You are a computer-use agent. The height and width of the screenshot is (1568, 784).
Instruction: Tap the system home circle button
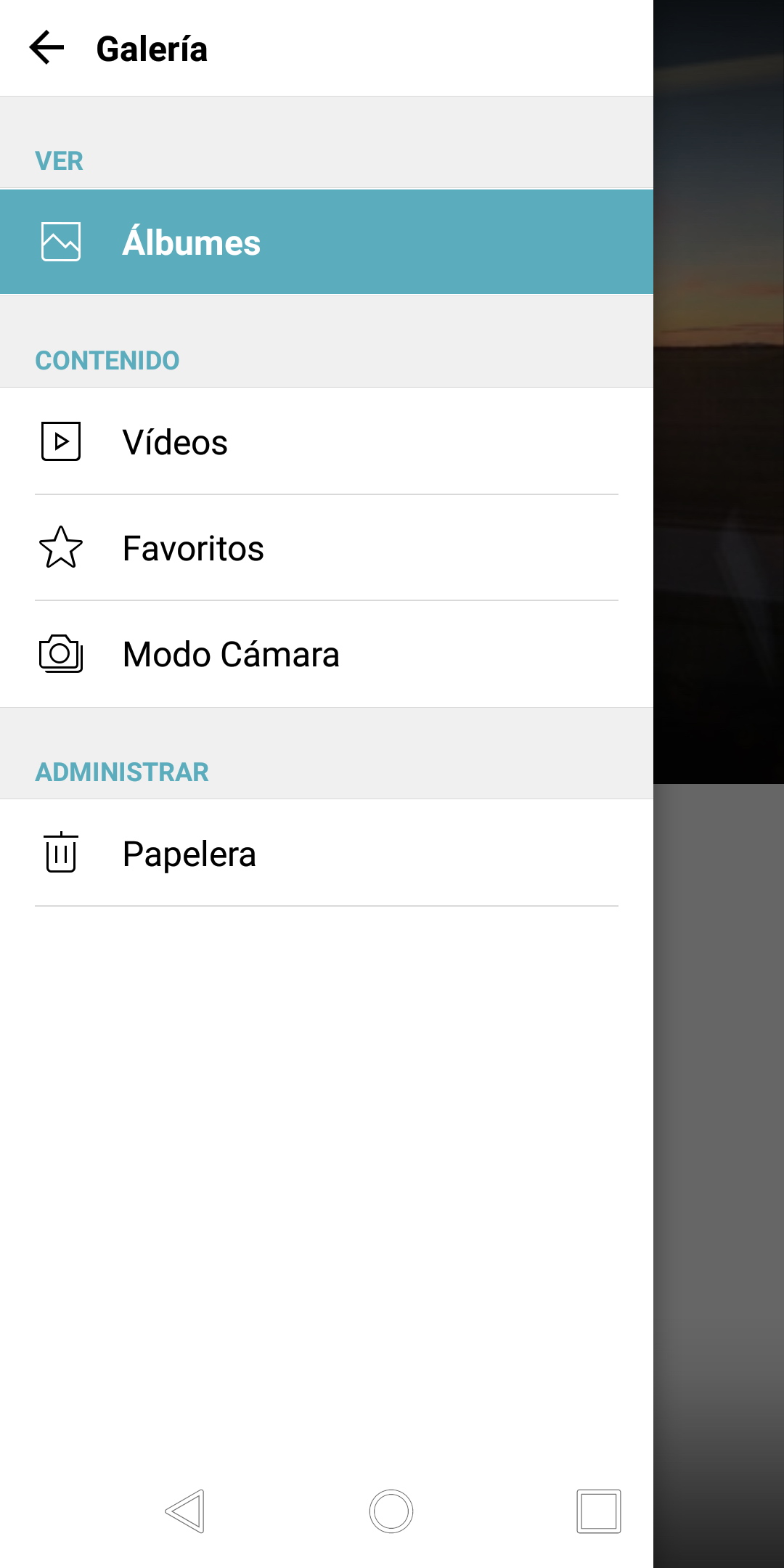(391, 1511)
